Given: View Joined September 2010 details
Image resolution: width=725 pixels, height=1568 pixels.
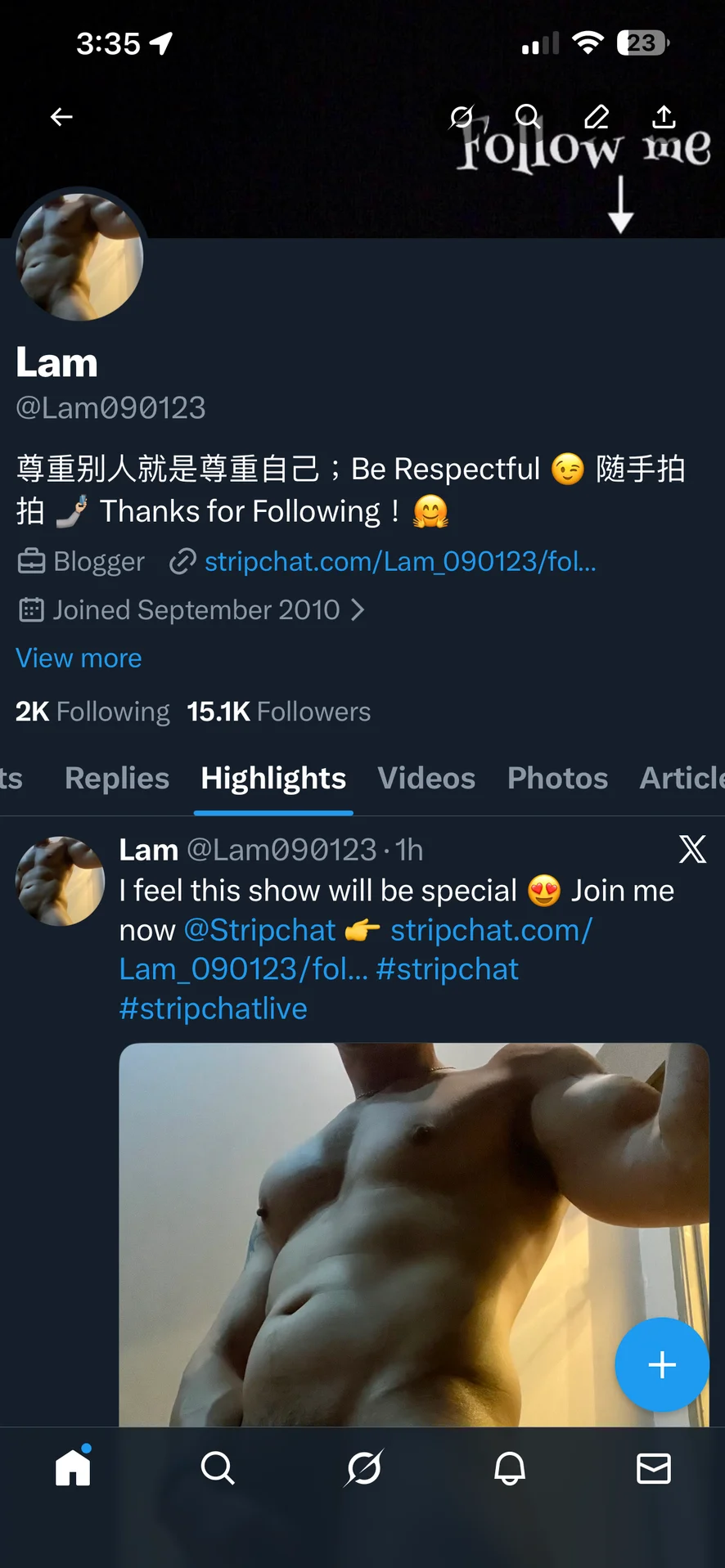Looking at the screenshot, I should [196, 610].
